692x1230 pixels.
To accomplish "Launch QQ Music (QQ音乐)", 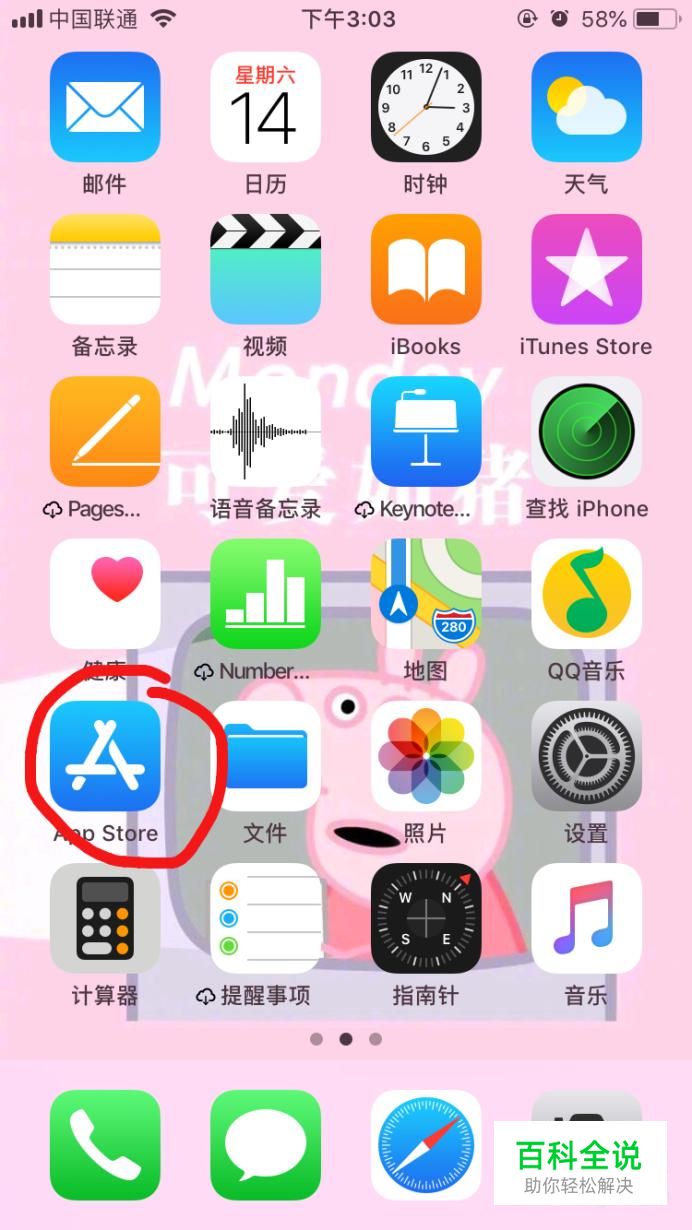I will pos(586,593).
